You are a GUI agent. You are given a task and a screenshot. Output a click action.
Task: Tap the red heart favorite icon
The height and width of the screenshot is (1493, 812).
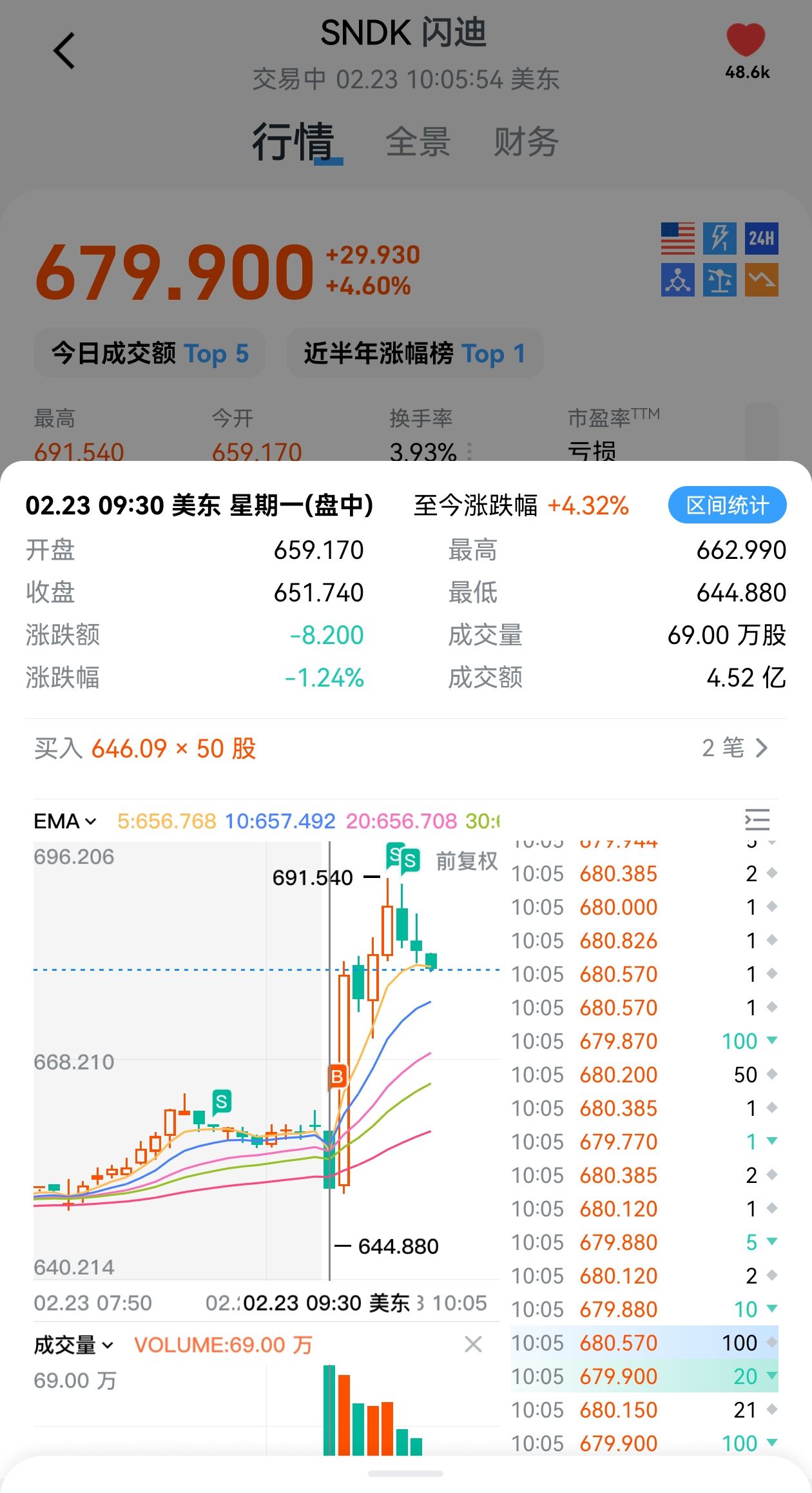click(746, 40)
